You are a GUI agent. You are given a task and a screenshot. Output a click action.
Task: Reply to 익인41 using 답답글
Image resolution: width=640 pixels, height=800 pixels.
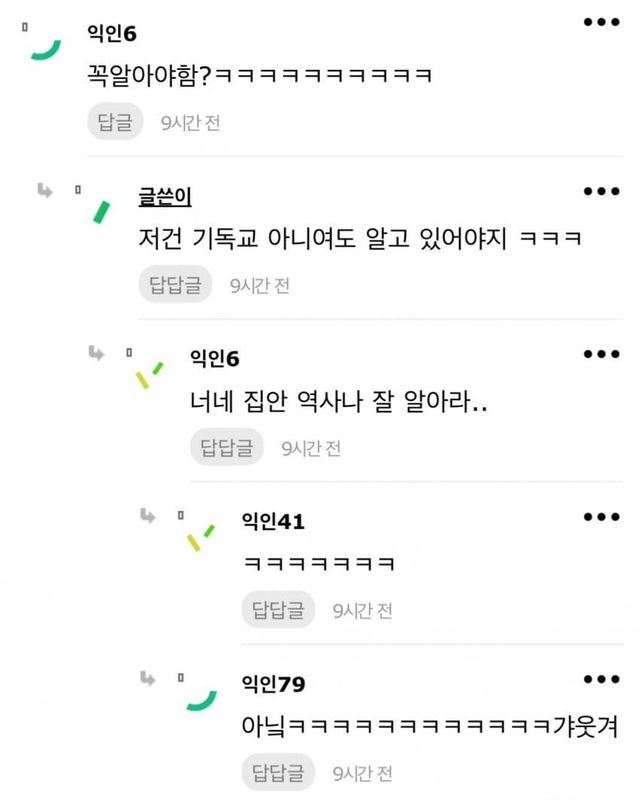(x=279, y=611)
